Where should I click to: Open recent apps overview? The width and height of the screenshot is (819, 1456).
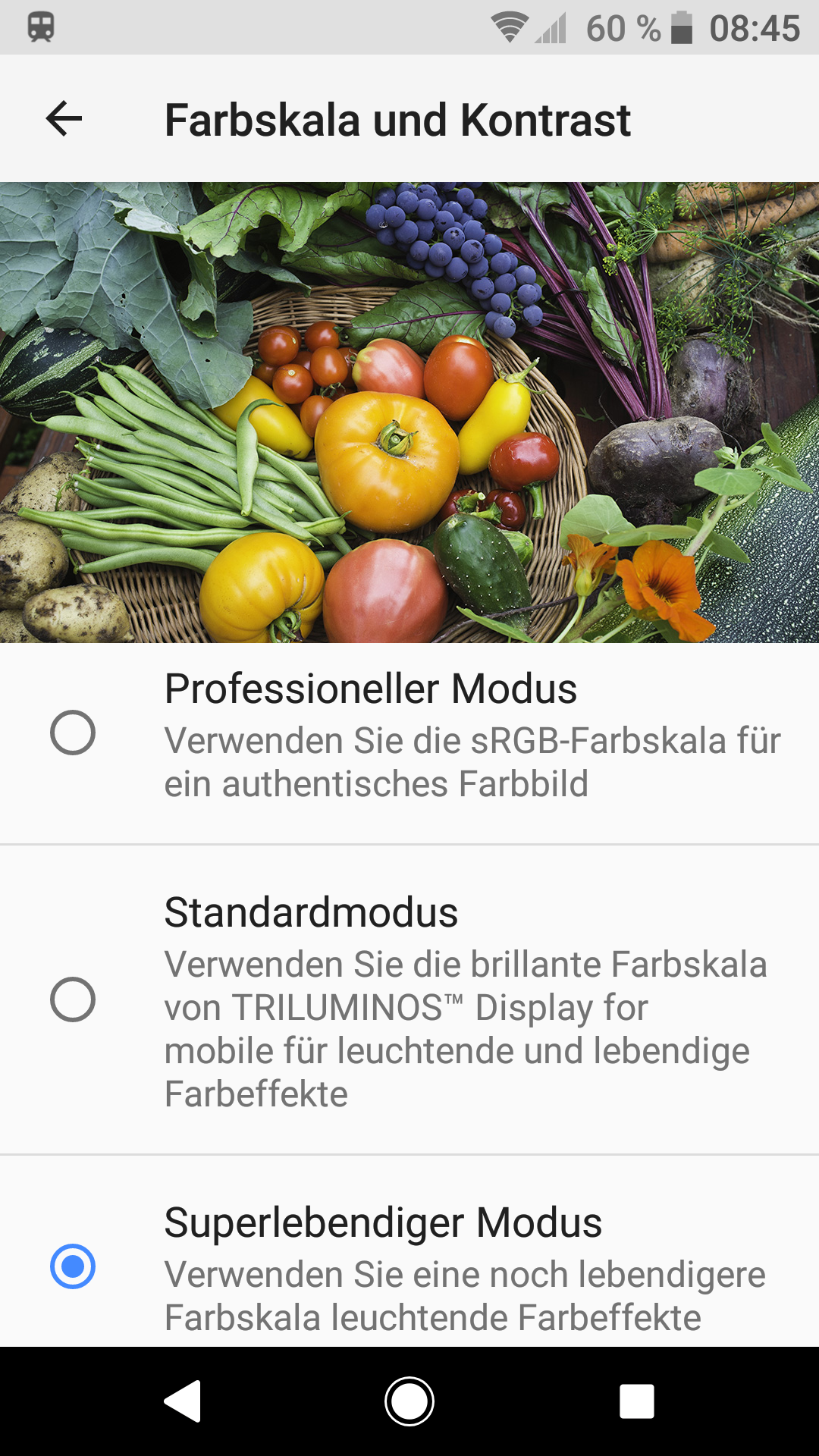636,1401
